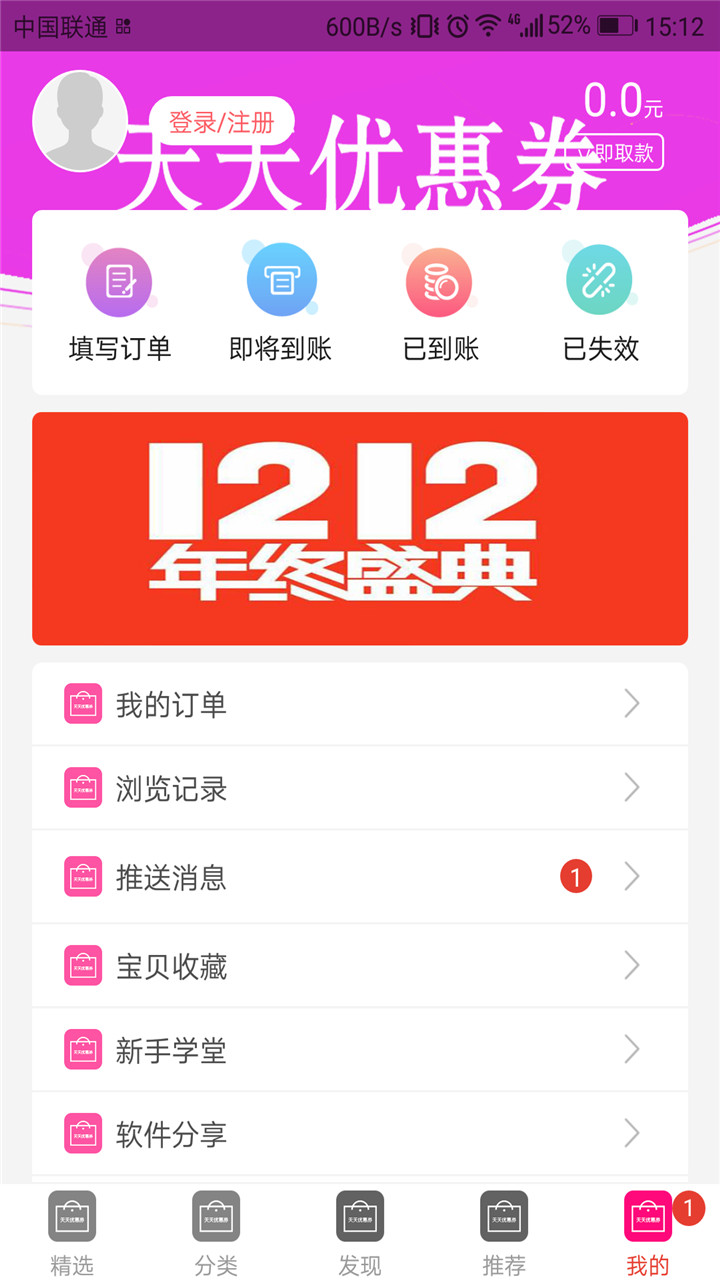Image resolution: width=720 pixels, height=1280 pixels.
Task: Open the 1212 年终盛典 promotional banner
Action: coord(360,527)
